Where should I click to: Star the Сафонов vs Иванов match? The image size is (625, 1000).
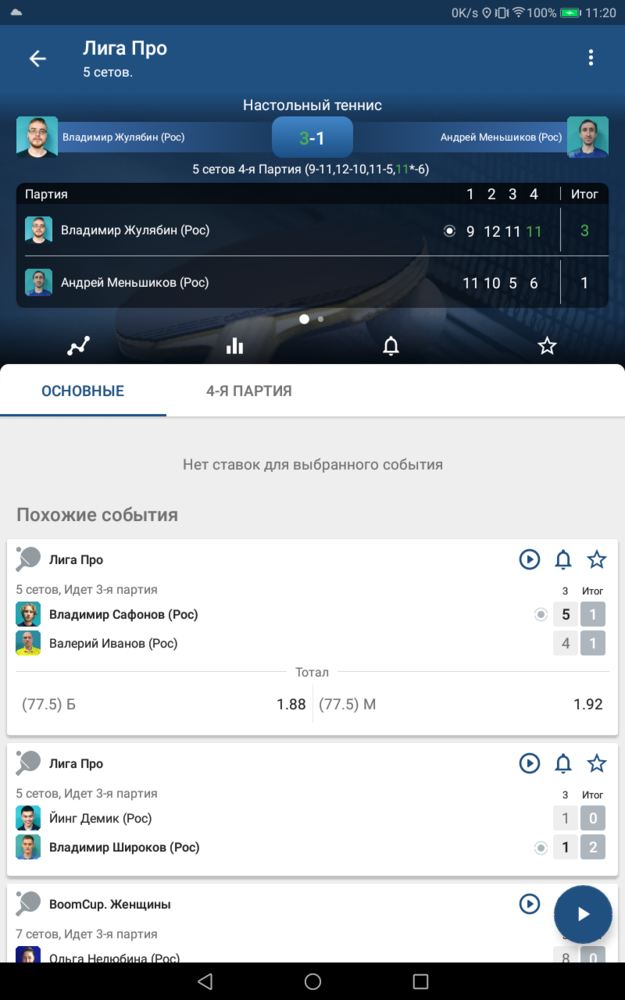[596, 559]
